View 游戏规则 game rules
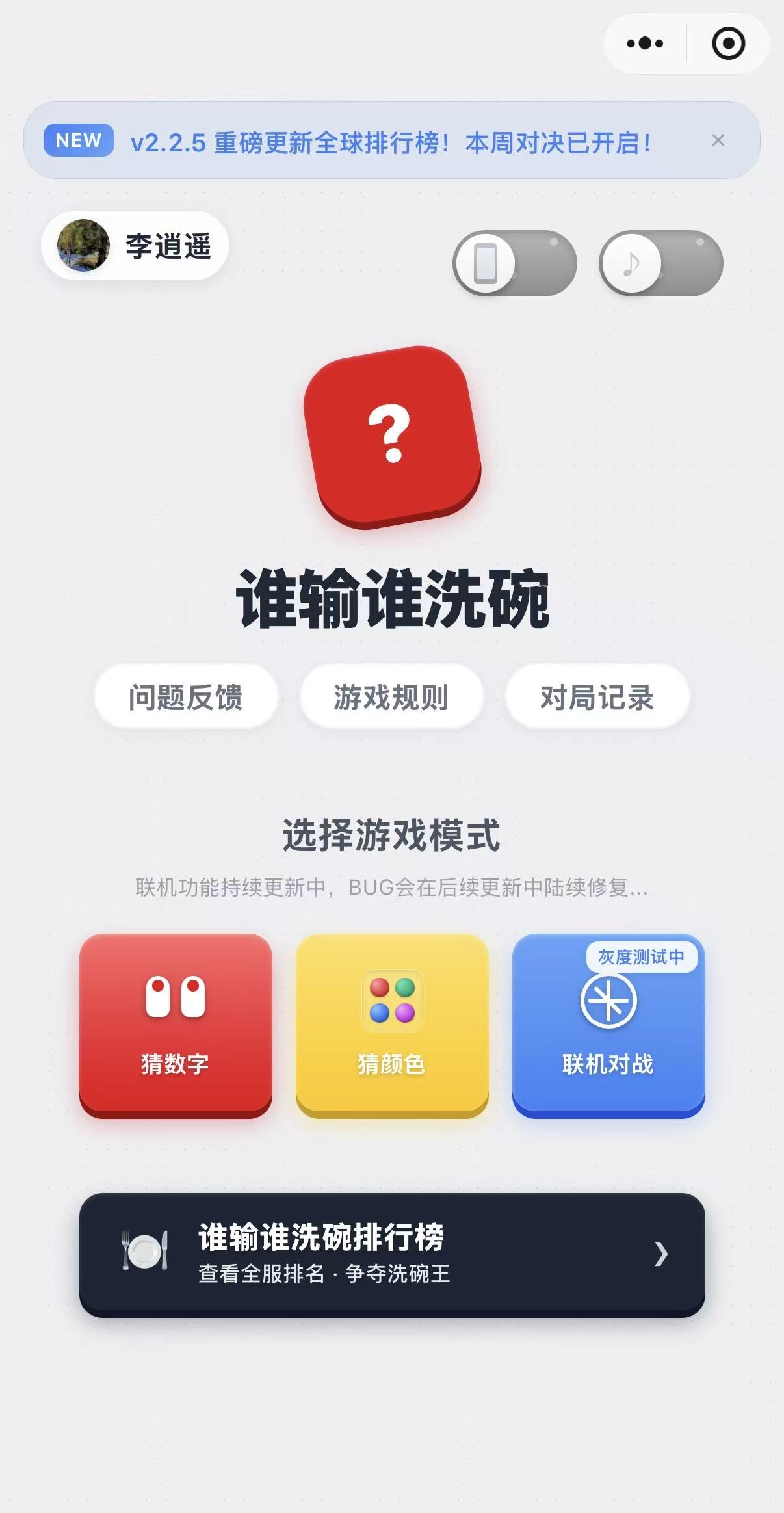This screenshot has height=1513, width=784. 391,697
